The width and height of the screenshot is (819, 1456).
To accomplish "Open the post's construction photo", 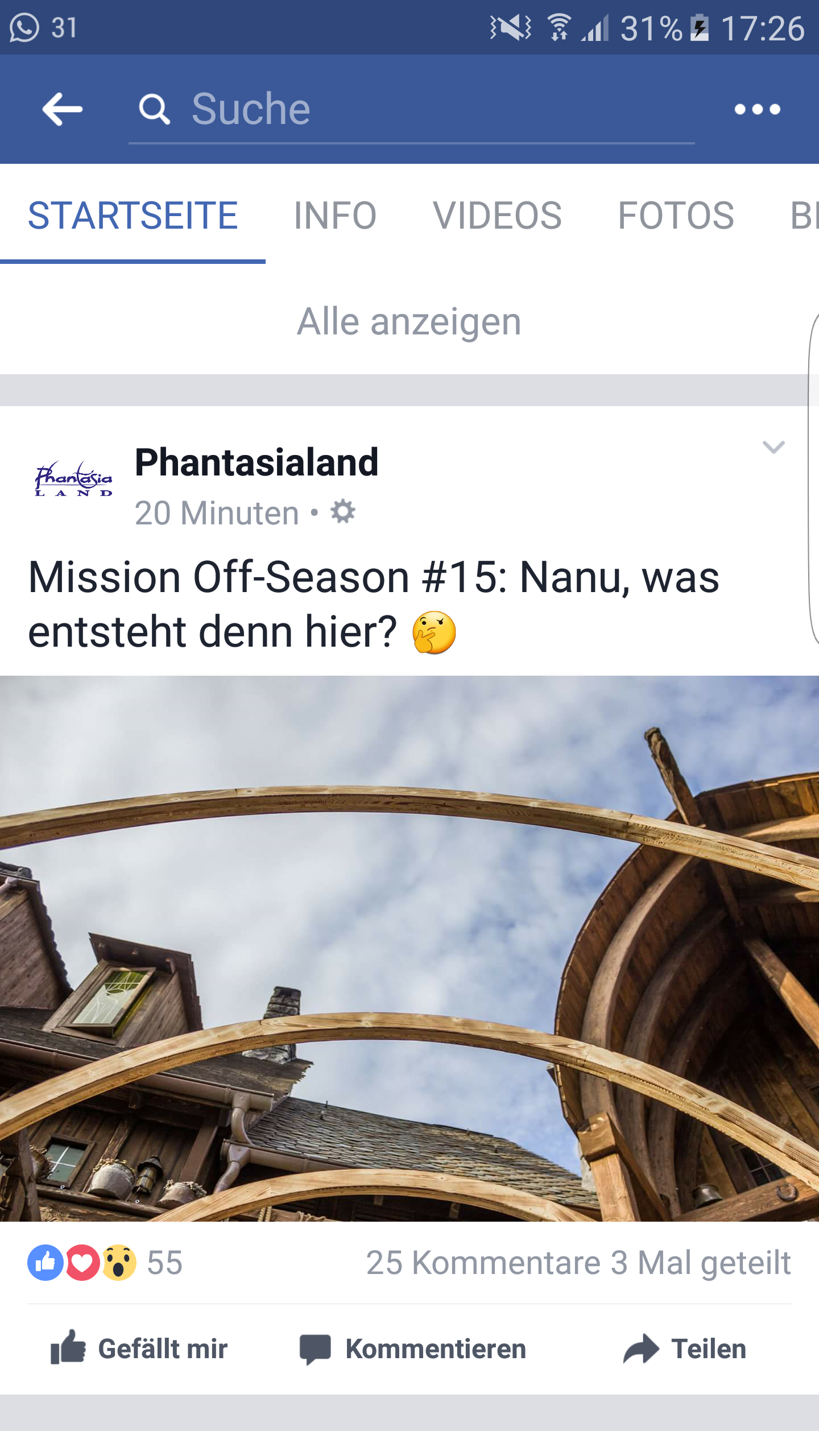I will pyautogui.click(x=409, y=948).
